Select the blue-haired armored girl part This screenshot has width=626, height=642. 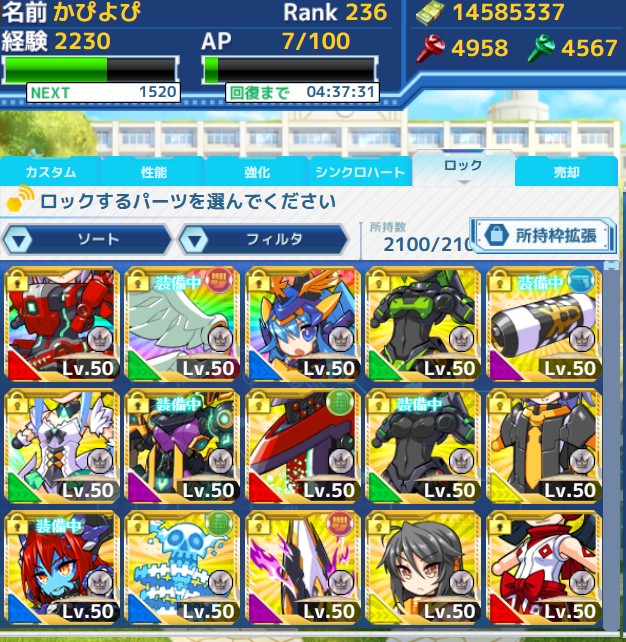302,323
